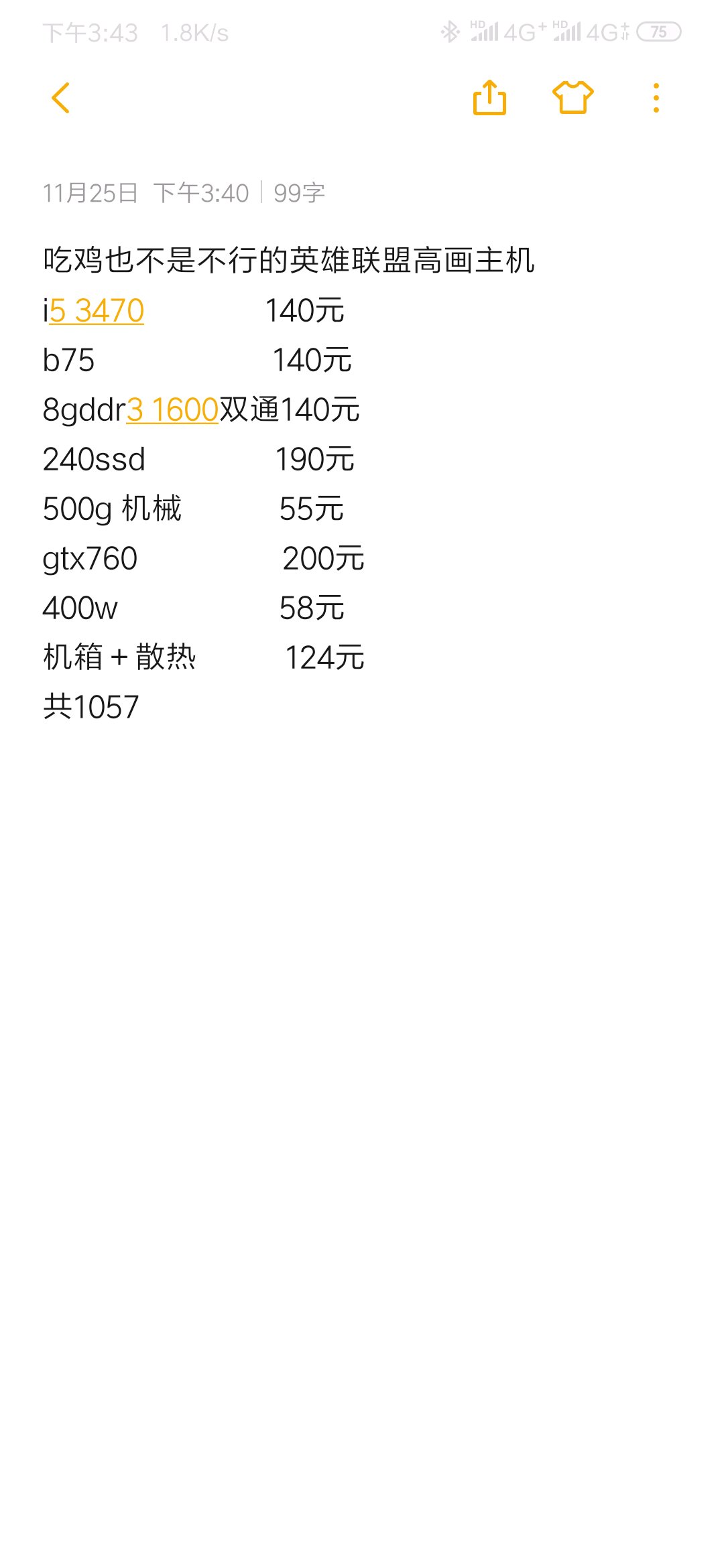724x1568 pixels.
Task: Open the underlined 3 1600 link
Action: tap(172, 409)
